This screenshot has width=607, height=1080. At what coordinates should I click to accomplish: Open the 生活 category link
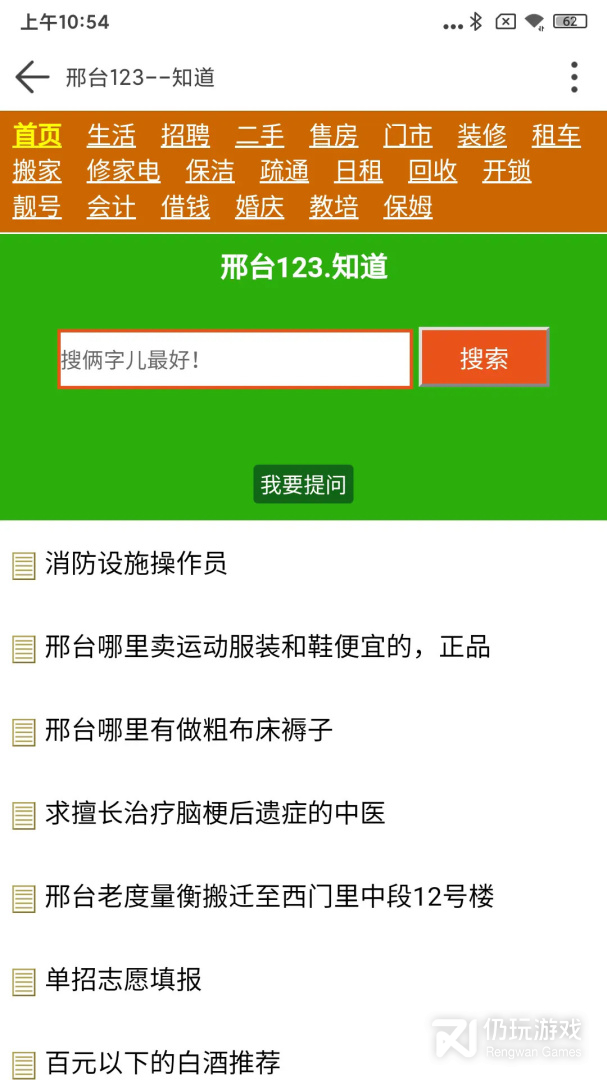[x=112, y=136]
